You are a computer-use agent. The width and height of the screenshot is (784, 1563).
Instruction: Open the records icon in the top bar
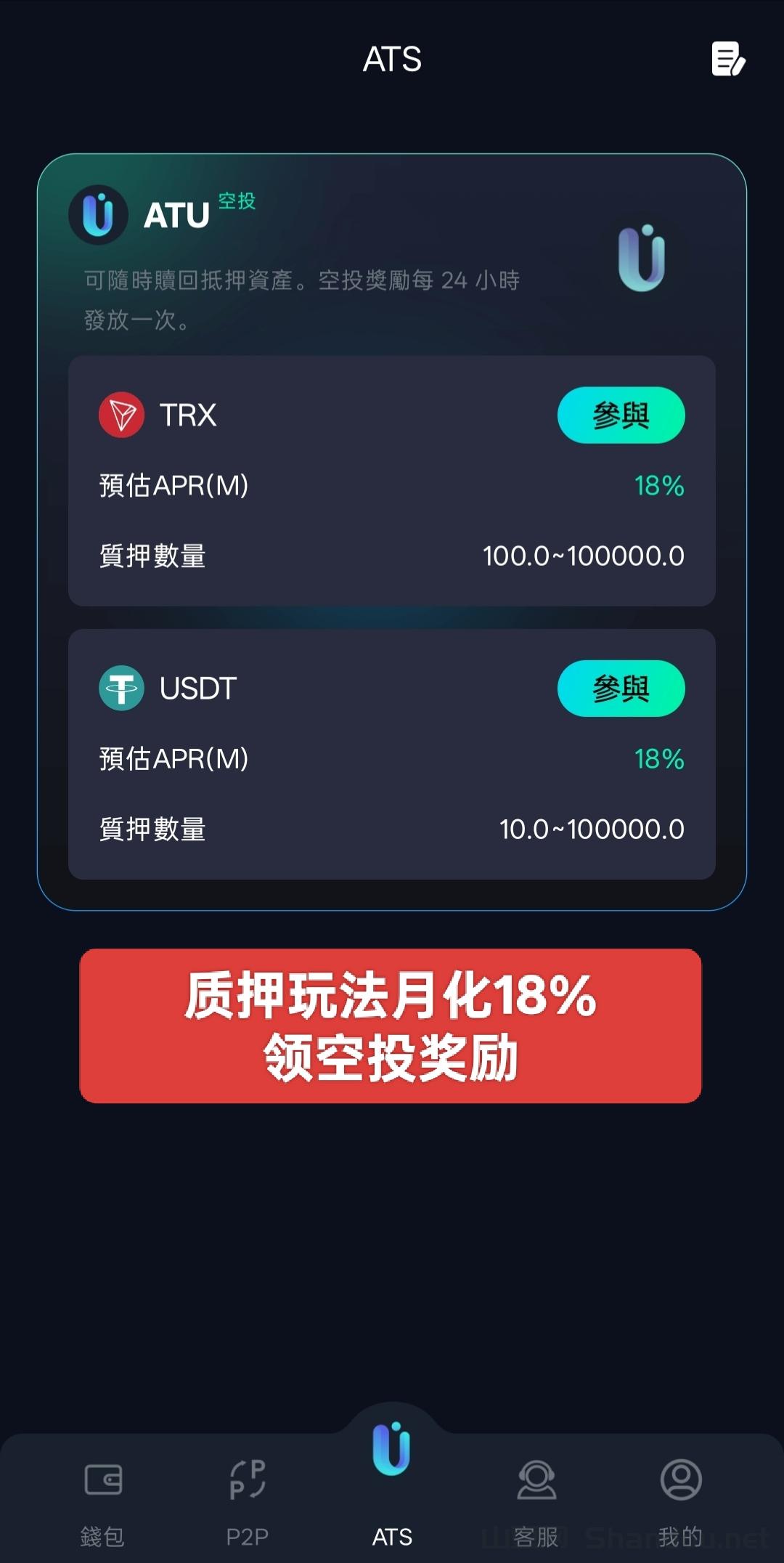(x=728, y=59)
